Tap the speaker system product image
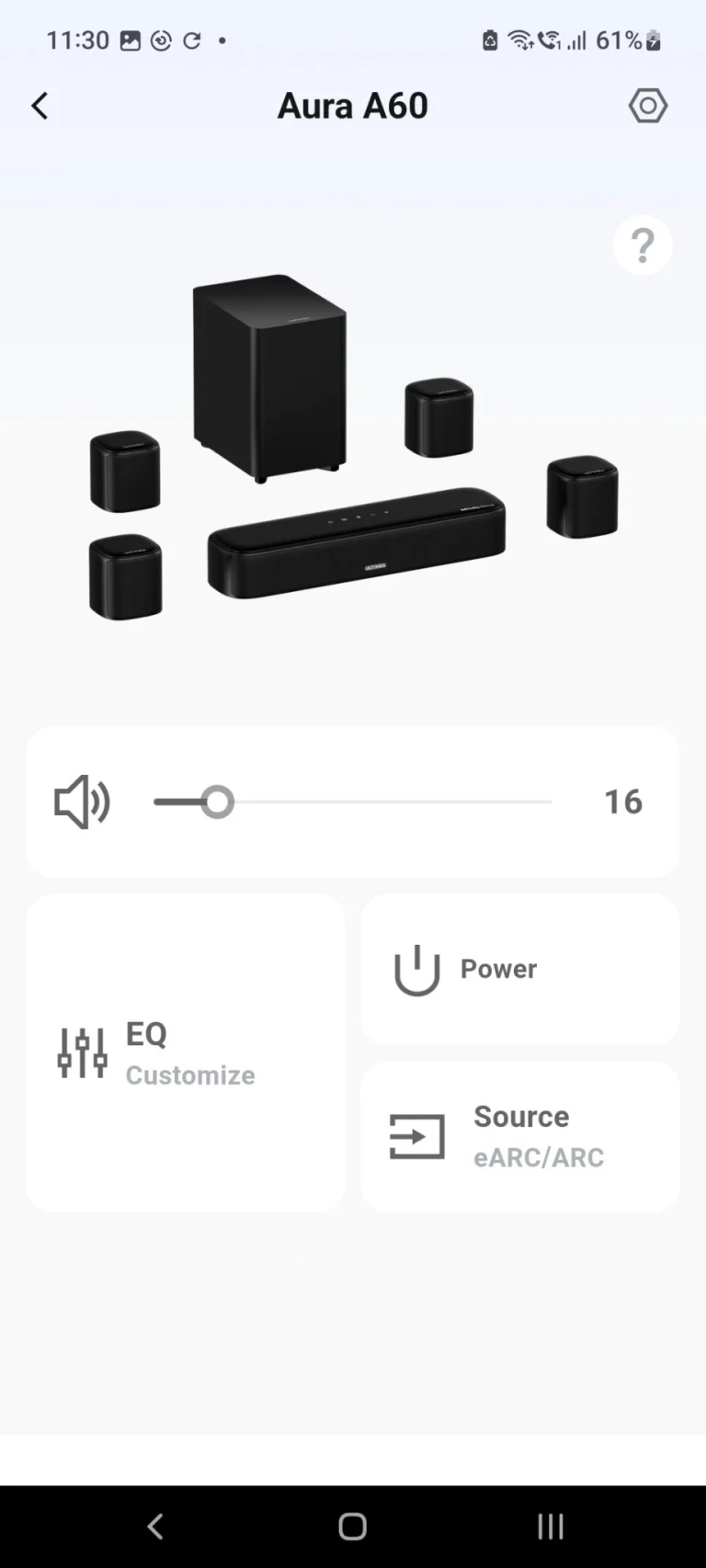Image resolution: width=706 pixels, height=1568 pixels. coord(352,441)
